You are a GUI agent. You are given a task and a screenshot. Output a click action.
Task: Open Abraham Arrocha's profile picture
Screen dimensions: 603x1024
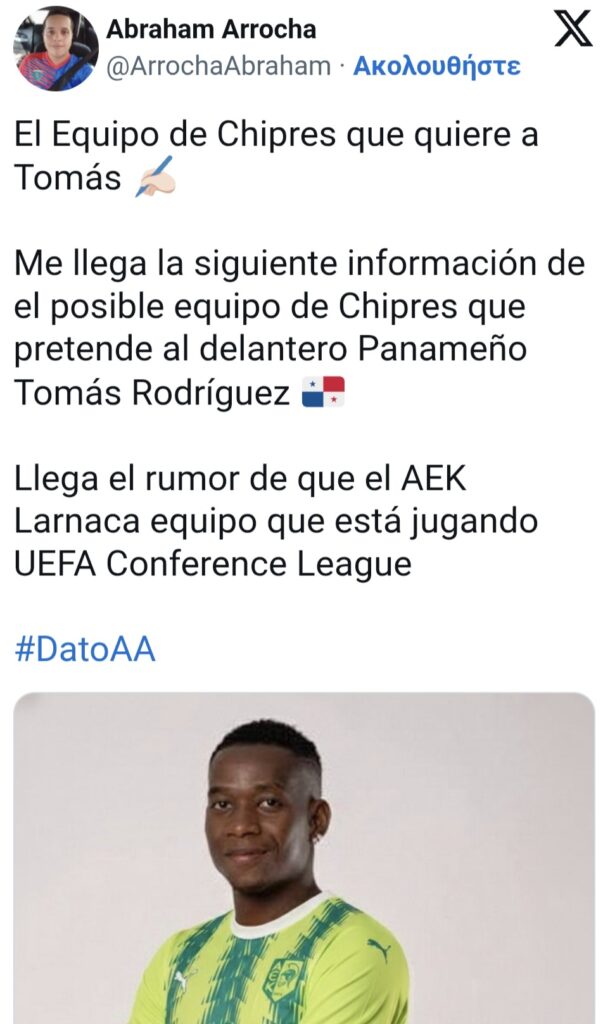click(56, 48)
